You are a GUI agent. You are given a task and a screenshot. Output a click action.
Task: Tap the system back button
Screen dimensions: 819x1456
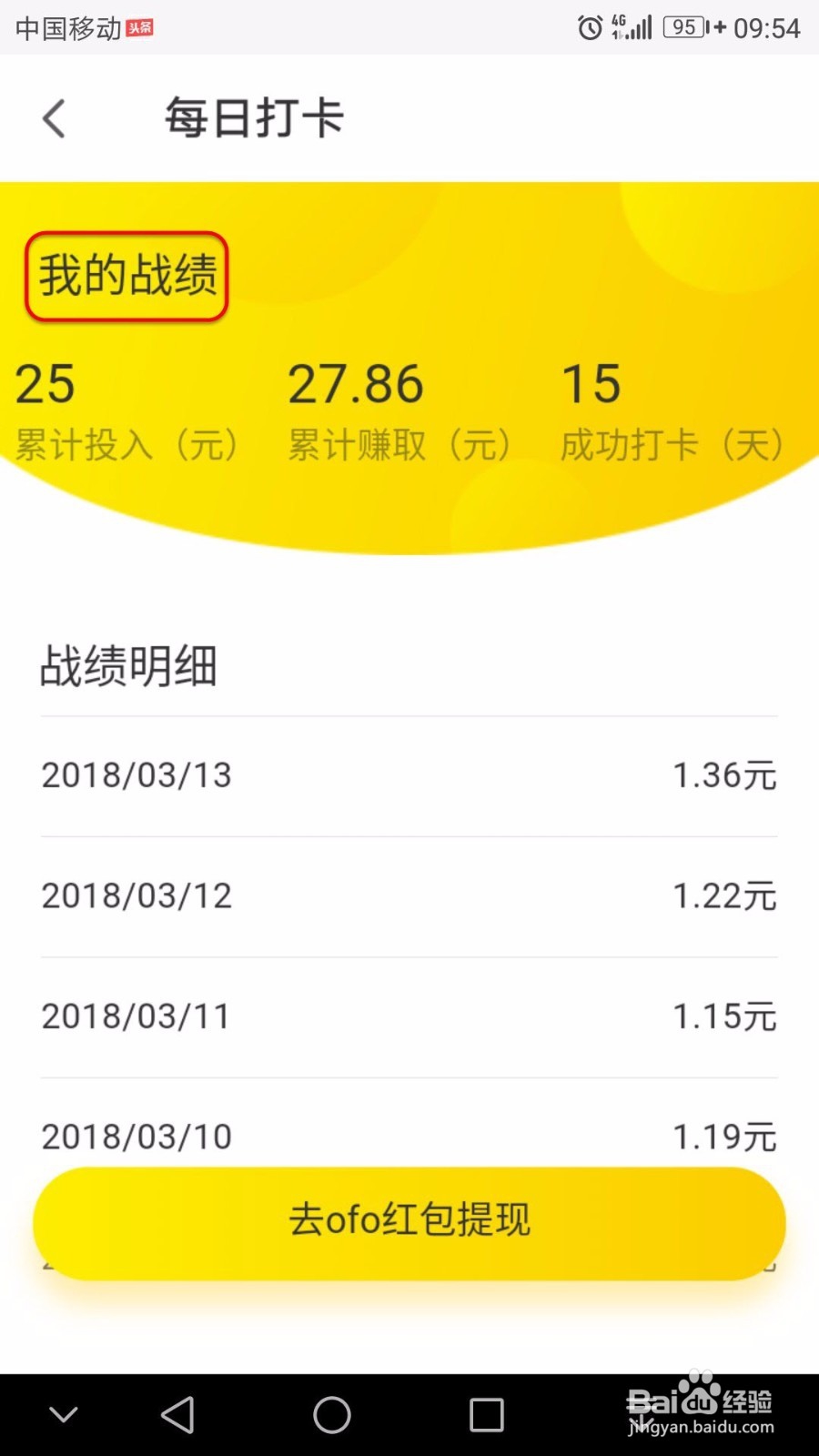pos(177,1415)
